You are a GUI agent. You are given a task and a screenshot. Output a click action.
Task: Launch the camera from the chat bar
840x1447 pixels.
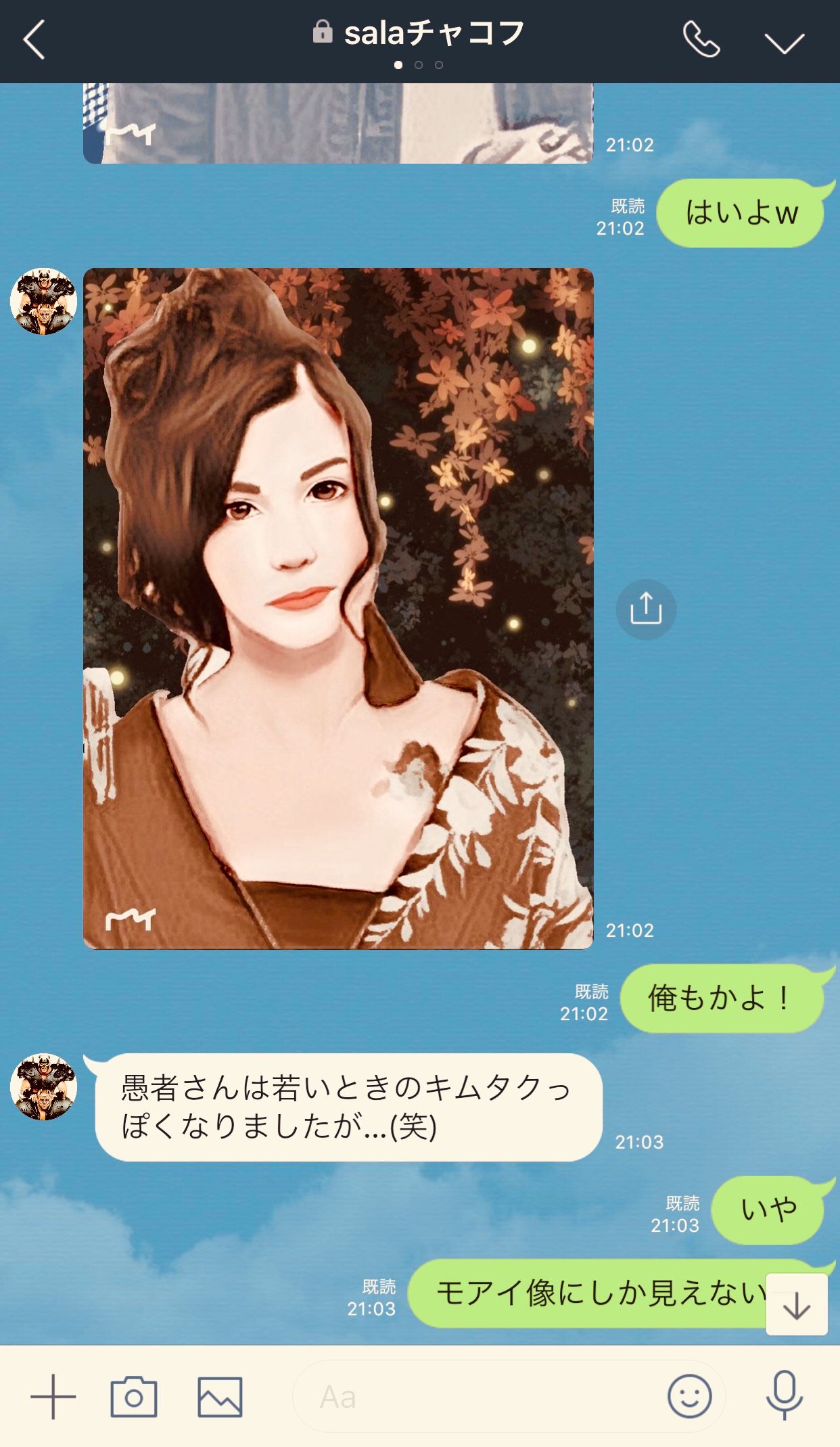coord(134,1396)
